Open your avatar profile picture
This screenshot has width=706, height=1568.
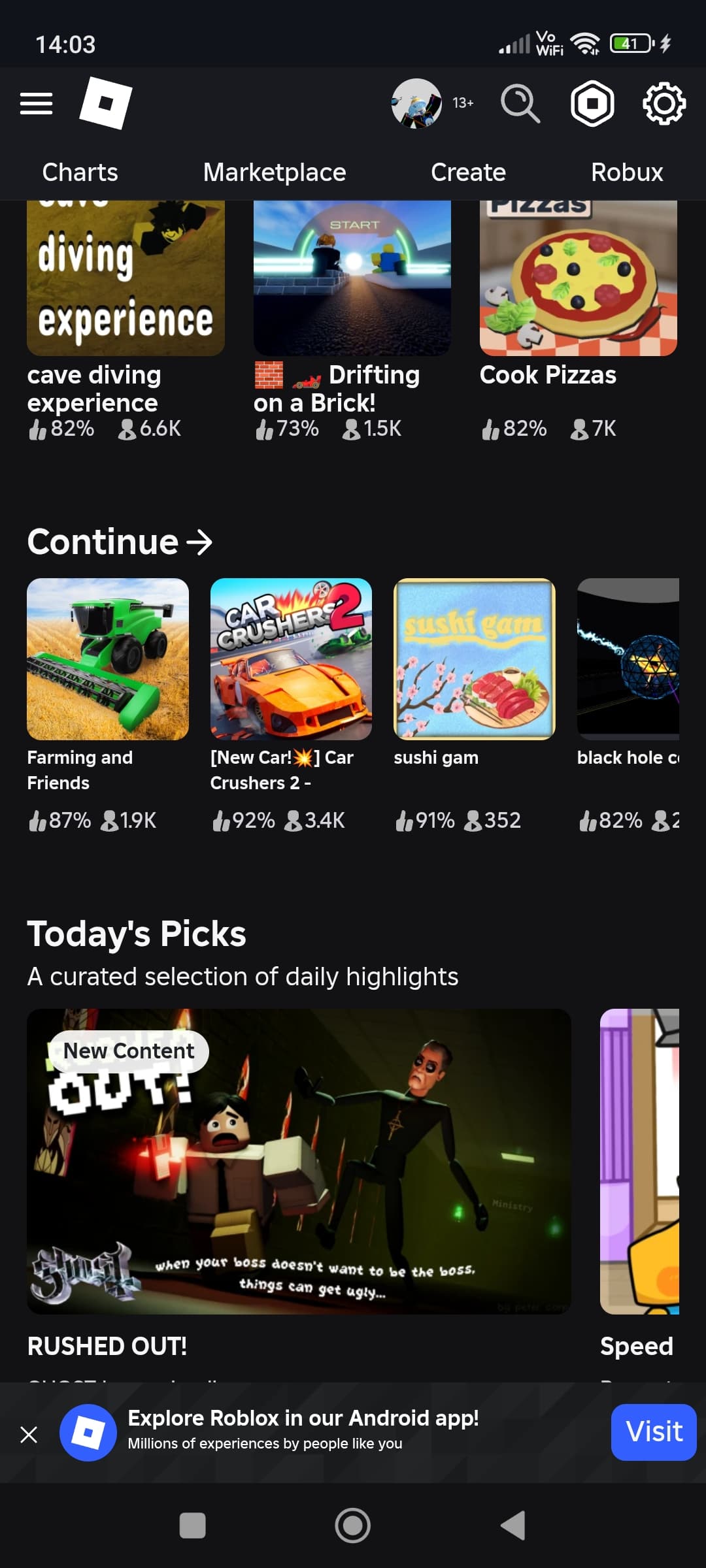[418, 103]
